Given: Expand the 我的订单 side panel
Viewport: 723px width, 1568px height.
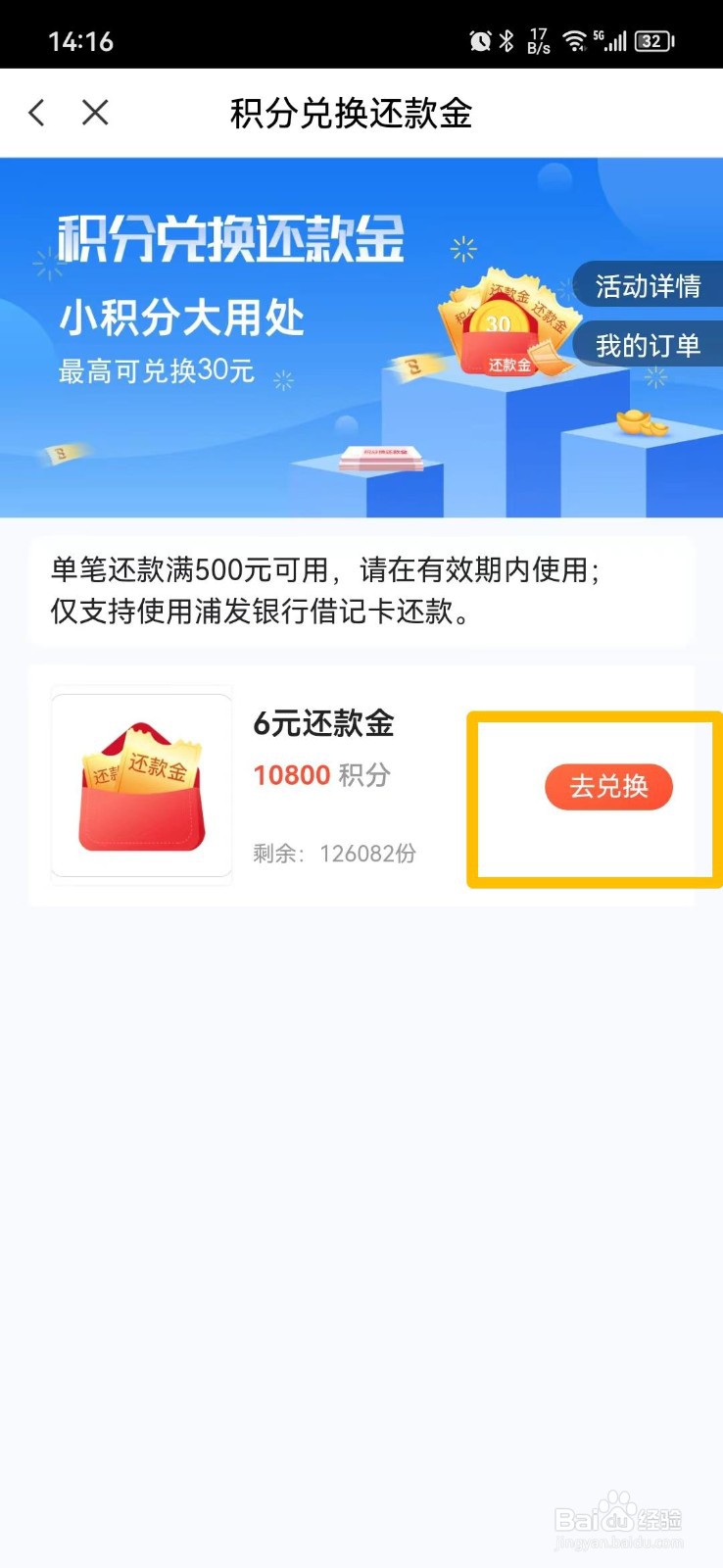Looking at the screenshot, I should [648, 344].
